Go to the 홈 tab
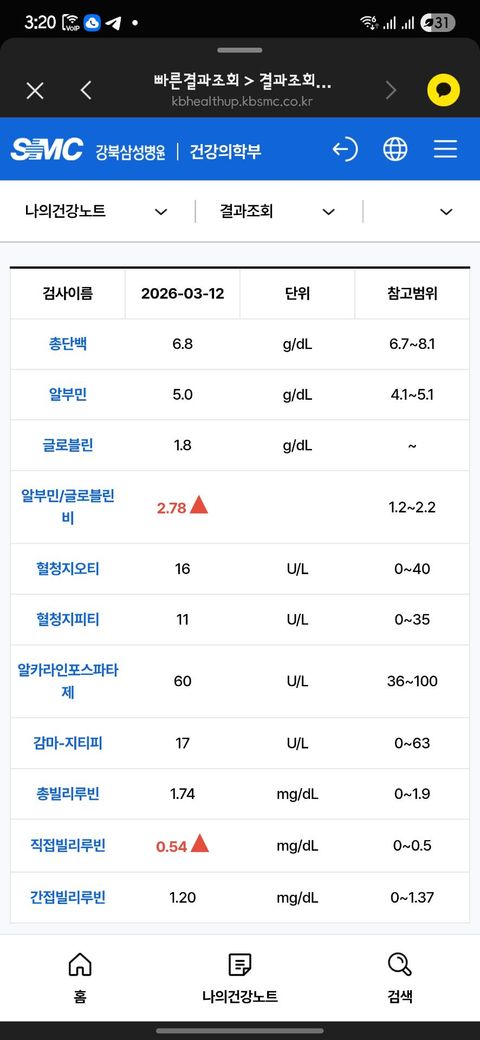This screenshot has height=1040, width=480. [x=80, y=977]
